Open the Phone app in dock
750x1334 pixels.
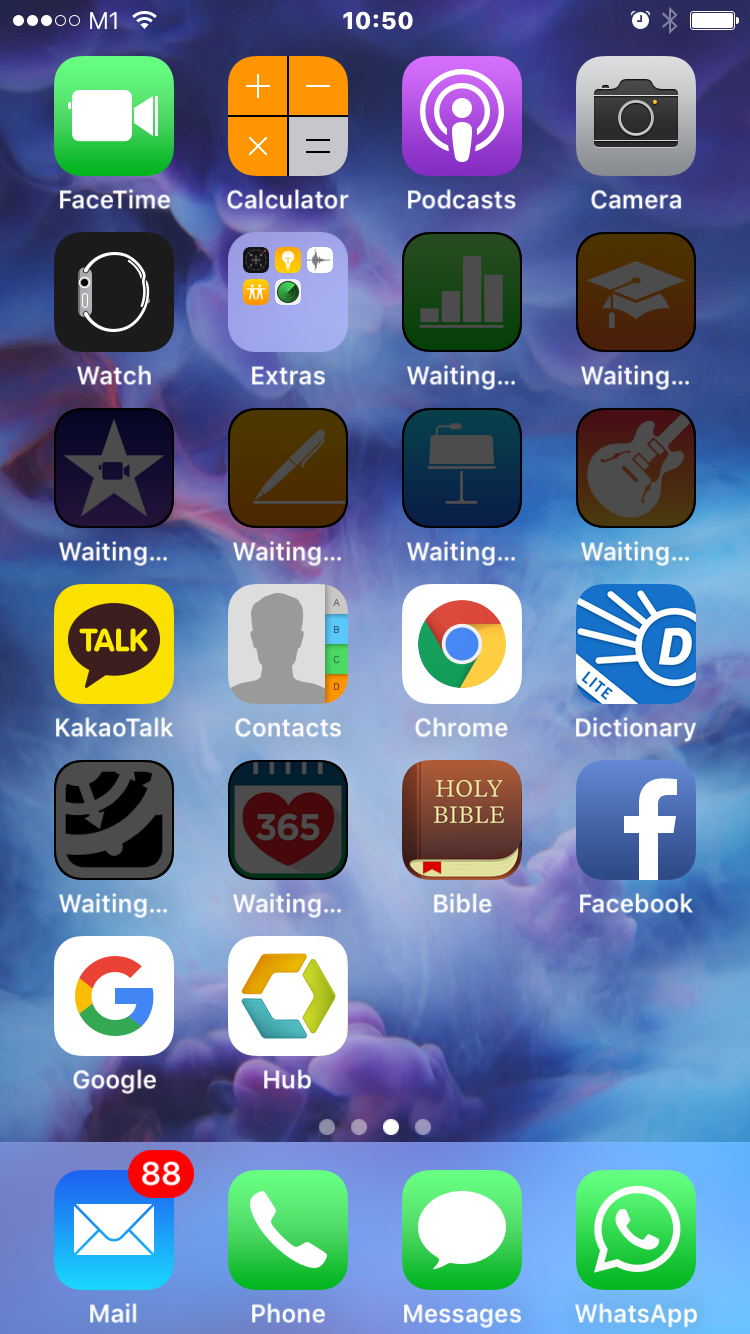click(x=288, y=1230)
